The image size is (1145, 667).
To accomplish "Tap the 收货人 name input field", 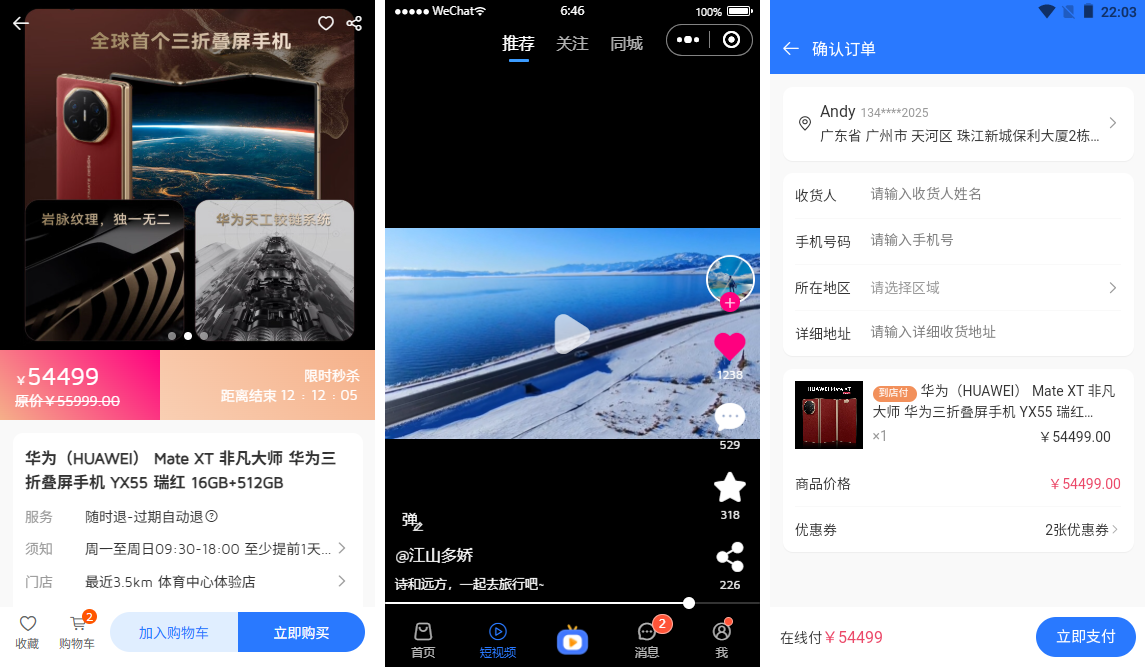I will point(990,194).
